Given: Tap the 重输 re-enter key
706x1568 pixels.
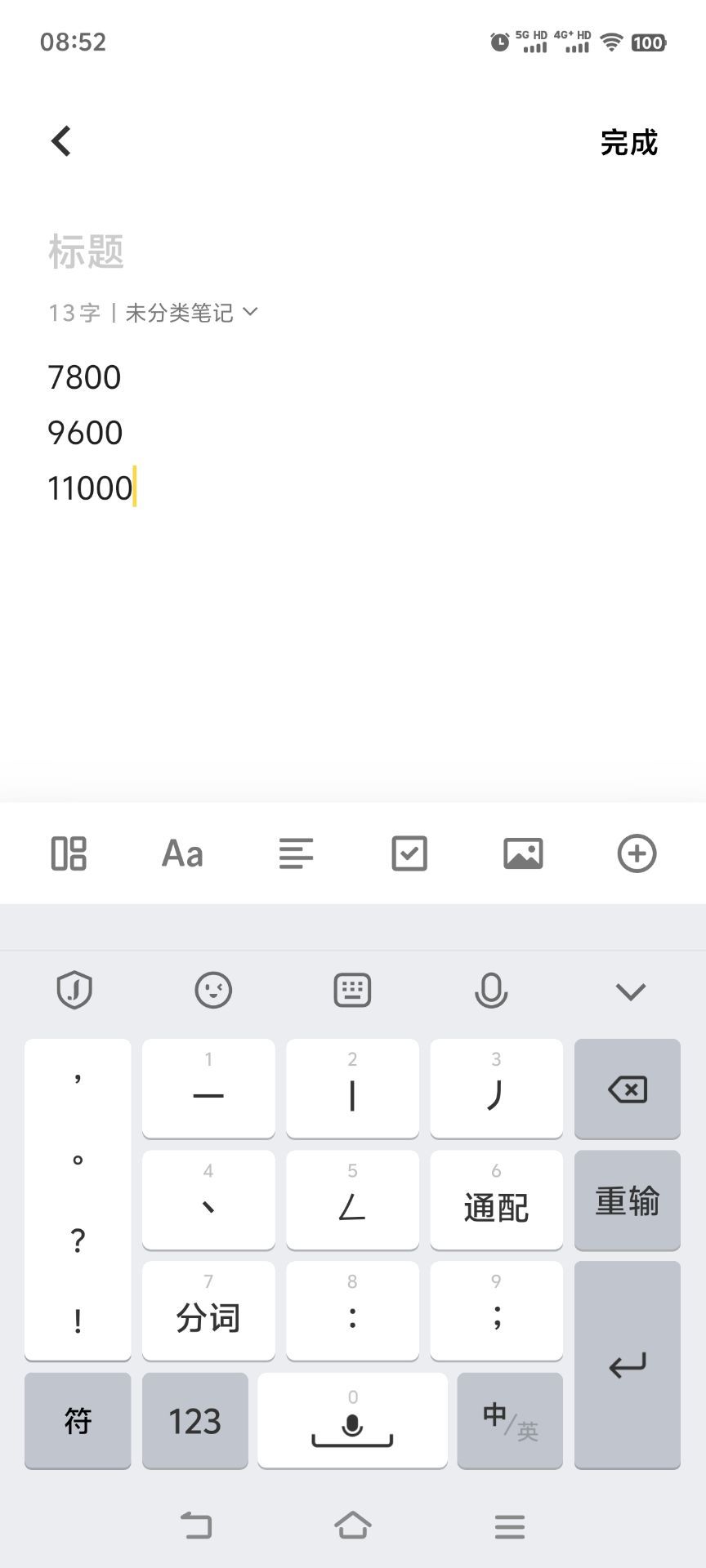Looking at the screenshot, I should coord(627,1200).
